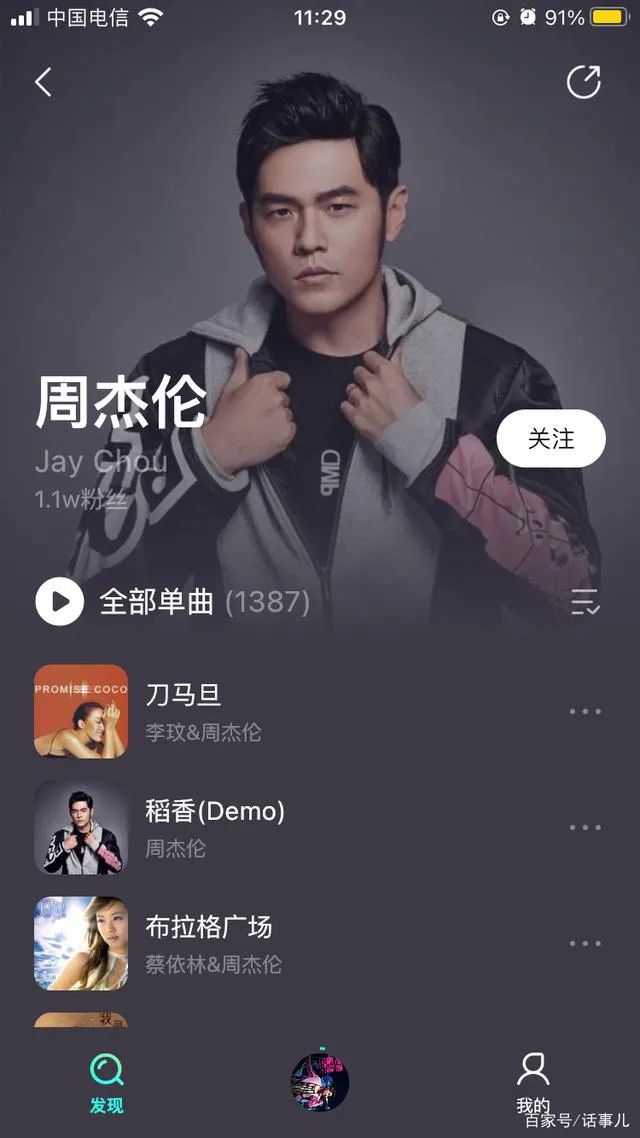Open more options for 稻香(Demo)
Image resolution: width=640 pixels, height=1138 pixels.
pos(585,828)
